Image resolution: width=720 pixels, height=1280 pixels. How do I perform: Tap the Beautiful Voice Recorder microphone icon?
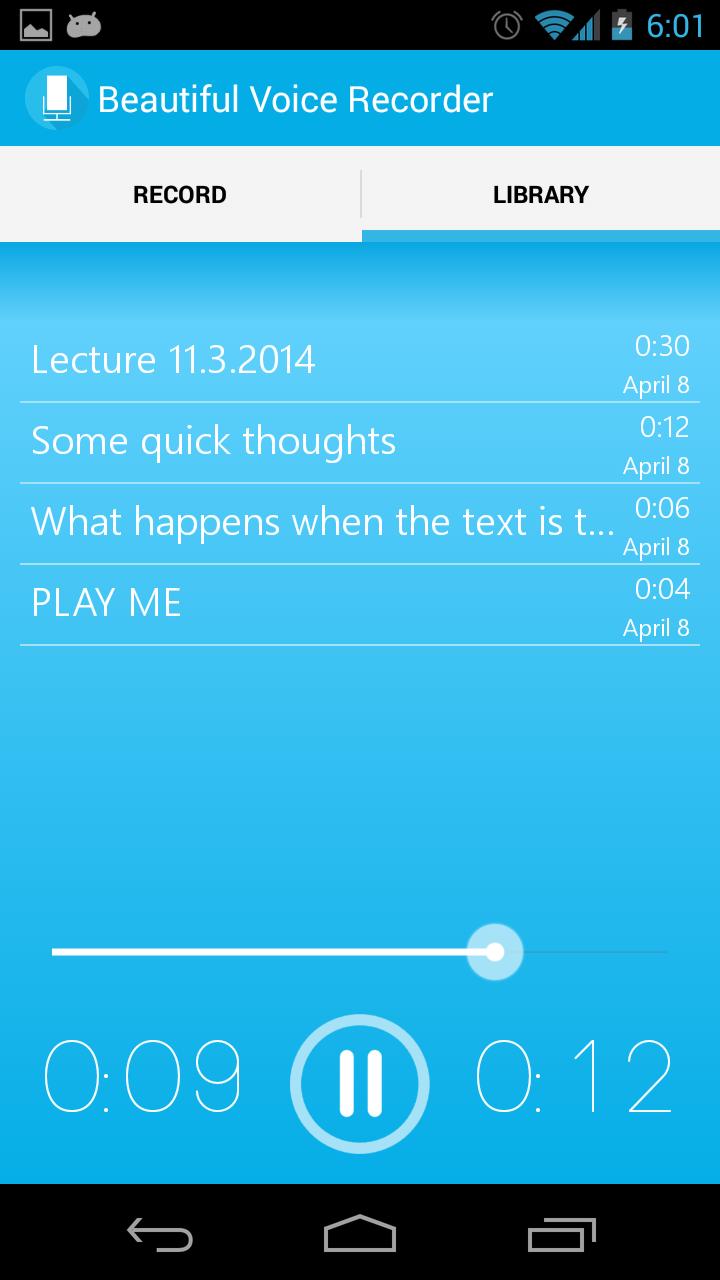pos(57,98)
